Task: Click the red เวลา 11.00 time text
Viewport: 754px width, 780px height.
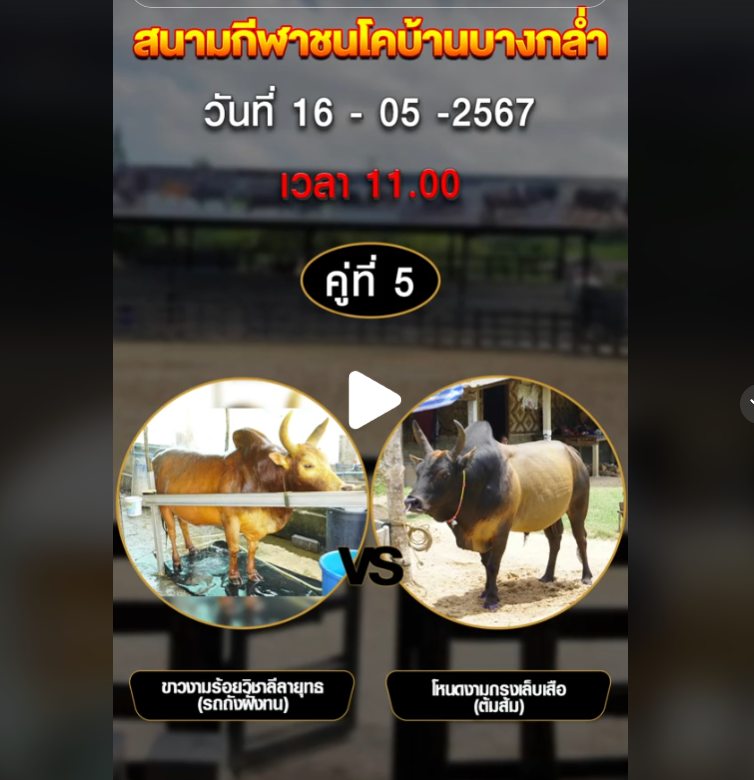Action: pyautogui.click(x=368, y=184)
